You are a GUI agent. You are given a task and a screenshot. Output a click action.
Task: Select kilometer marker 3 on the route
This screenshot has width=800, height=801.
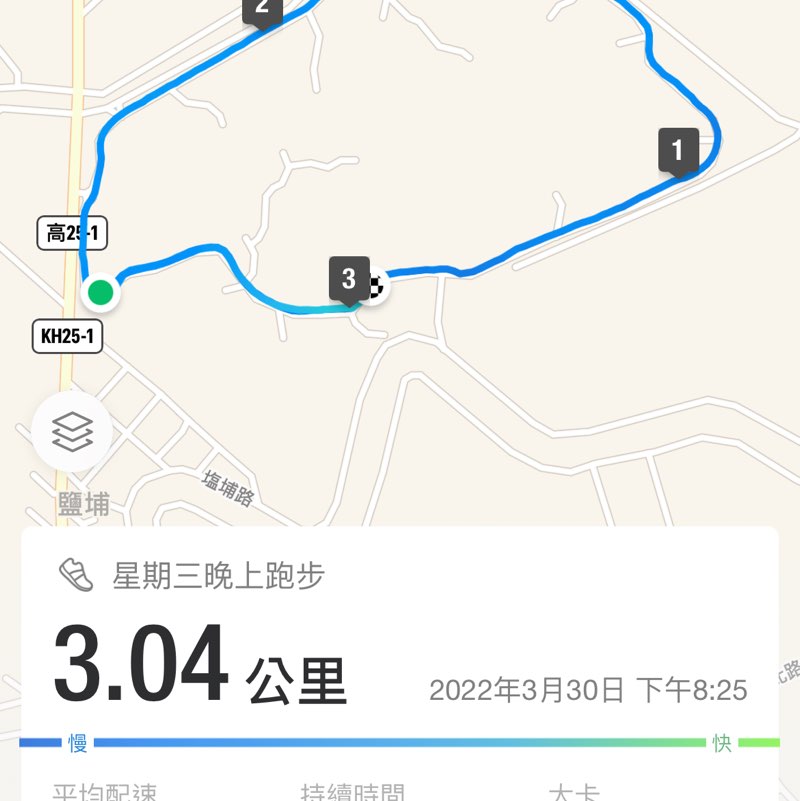pos(347,281)
